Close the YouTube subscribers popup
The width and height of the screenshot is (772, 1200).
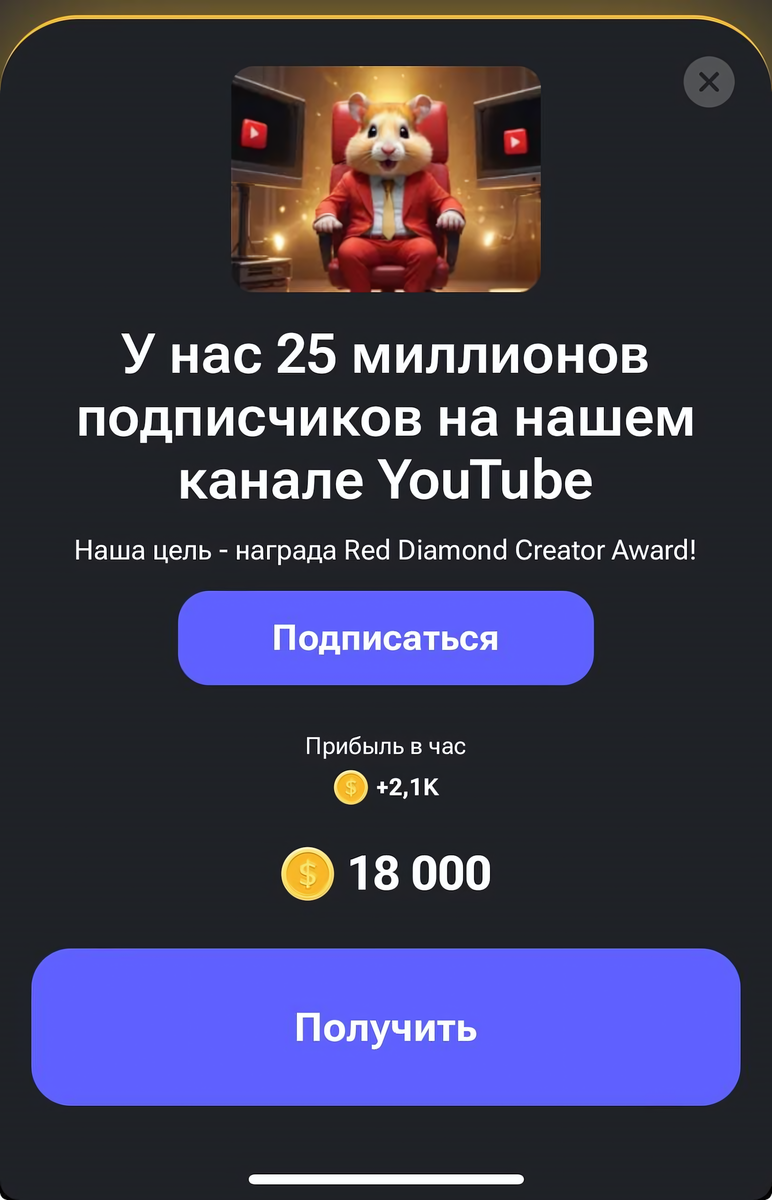(x=709, y=82)
